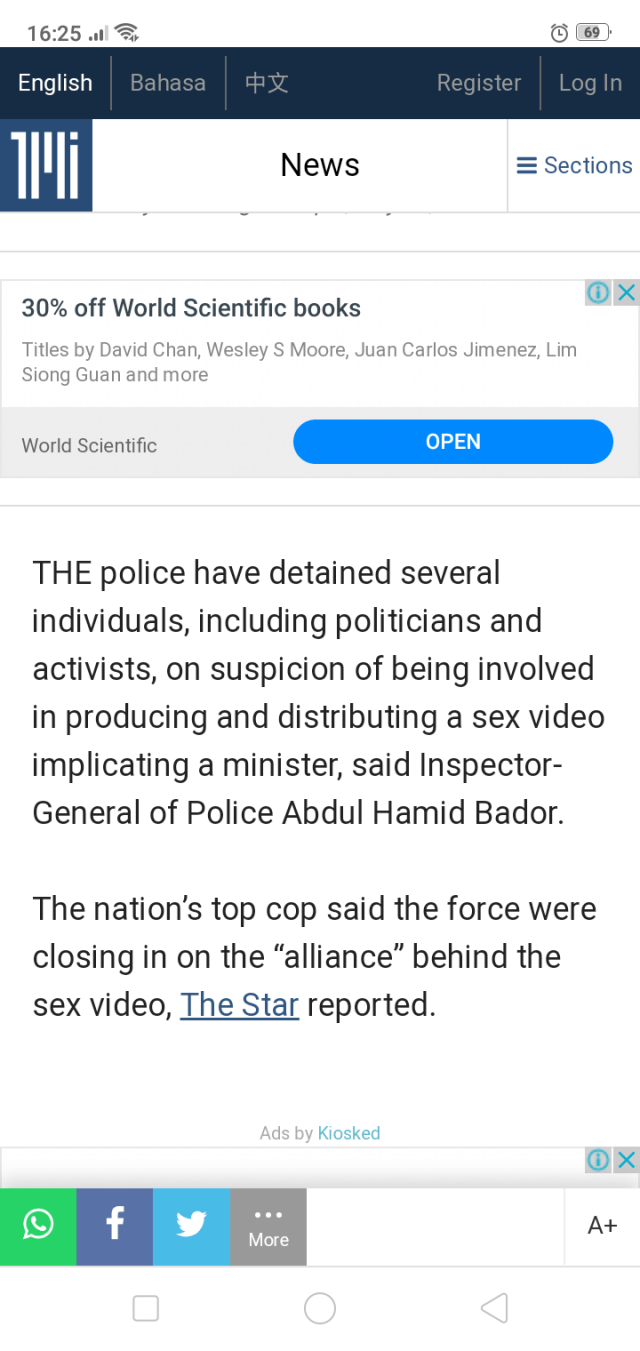Open ad info icon on World Scientific ad
The width and height of the screenshot is (640, 1351).
[598, 292]
